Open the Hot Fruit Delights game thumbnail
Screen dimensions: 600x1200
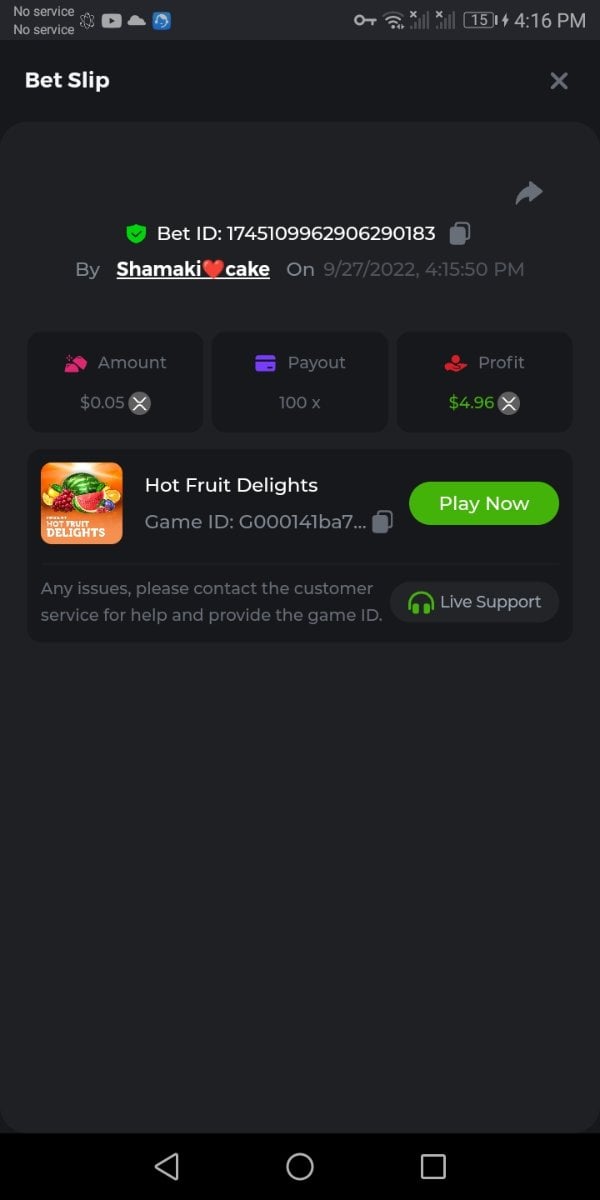pos(82,503)
